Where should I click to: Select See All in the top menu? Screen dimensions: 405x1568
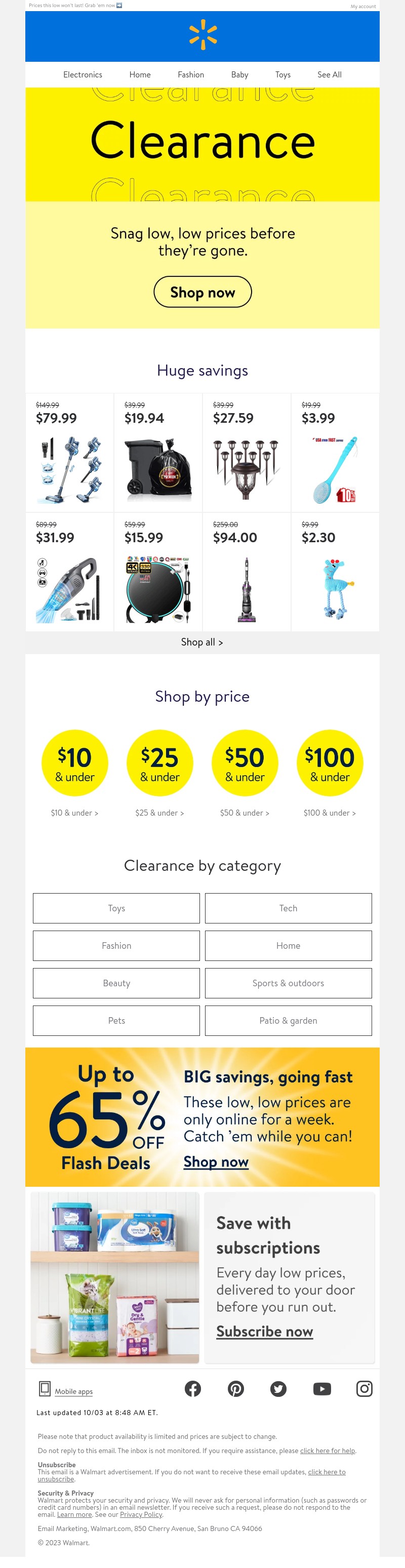pos(330,75)
